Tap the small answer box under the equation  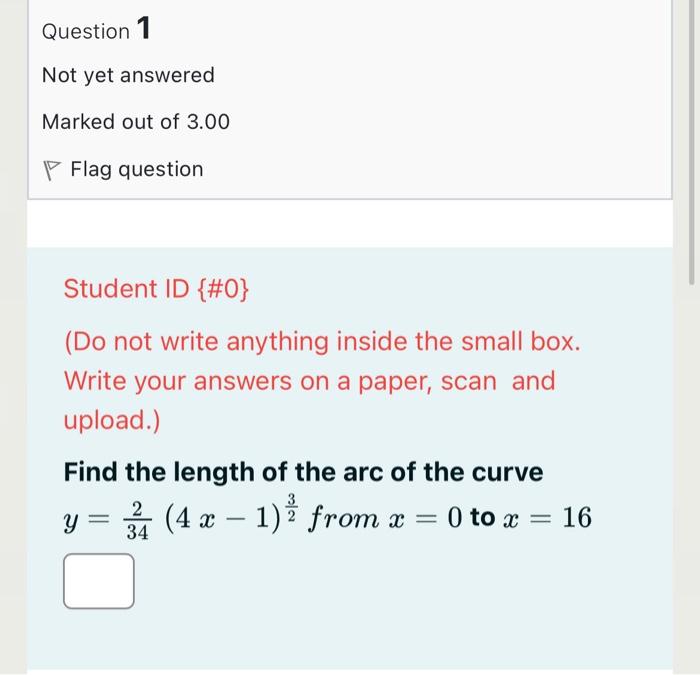(99, 581)
